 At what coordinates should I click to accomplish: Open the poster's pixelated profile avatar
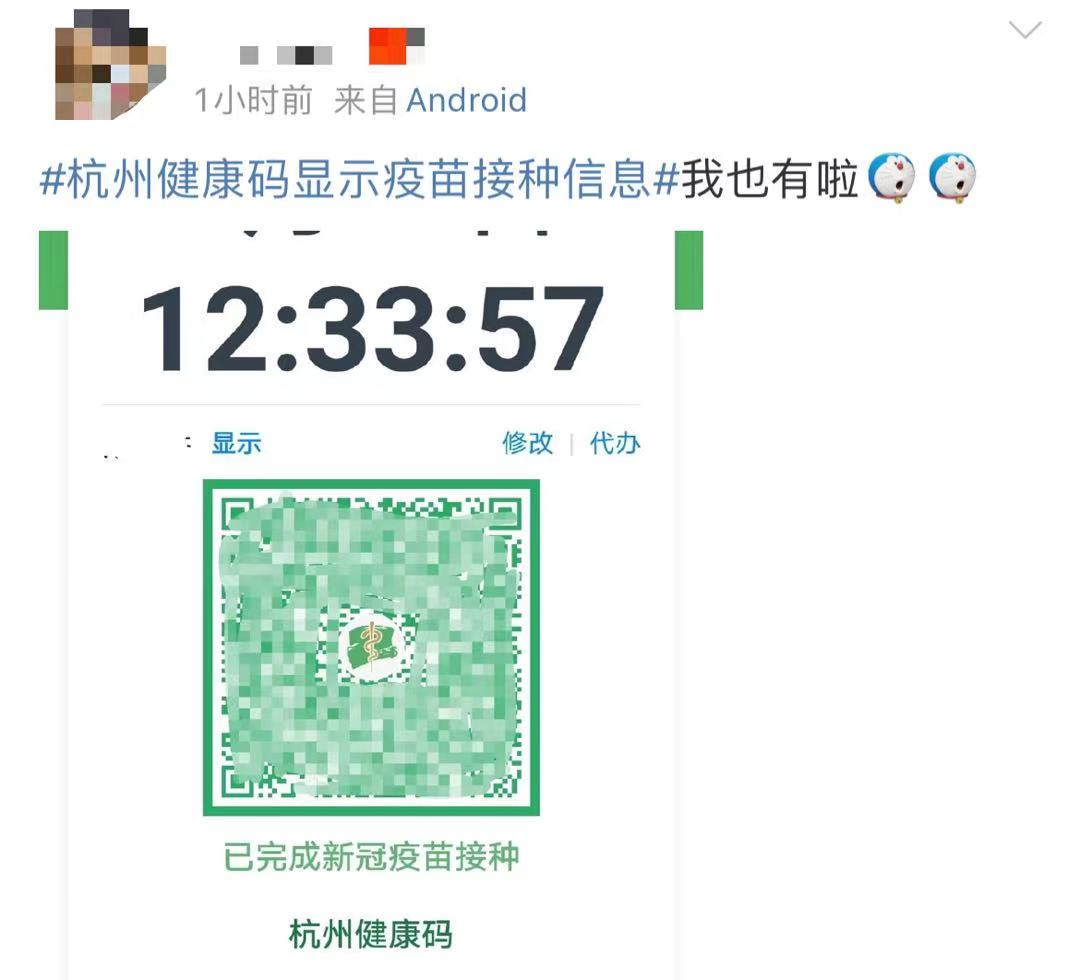(x=110, y=65)
